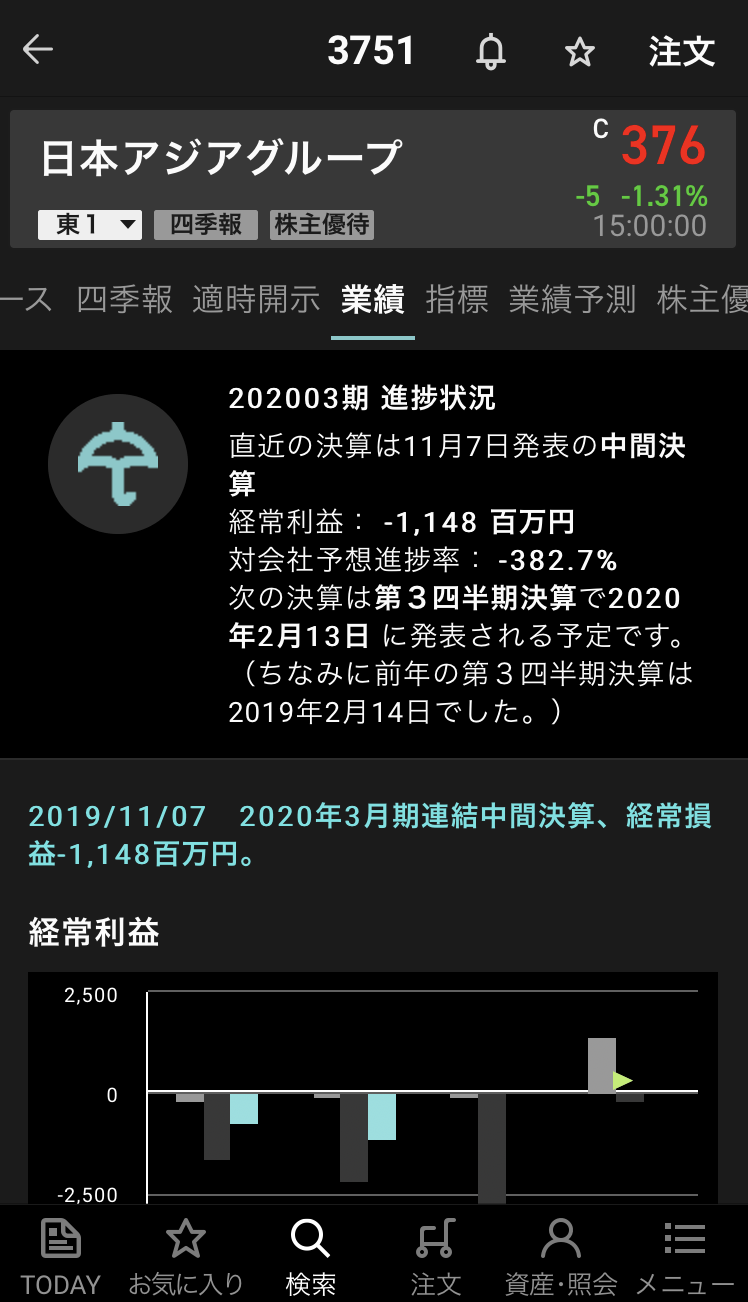748x1302 pixels.
Task: Open the 注文 tab in bottom navigation
Action: click(435, 1256)
